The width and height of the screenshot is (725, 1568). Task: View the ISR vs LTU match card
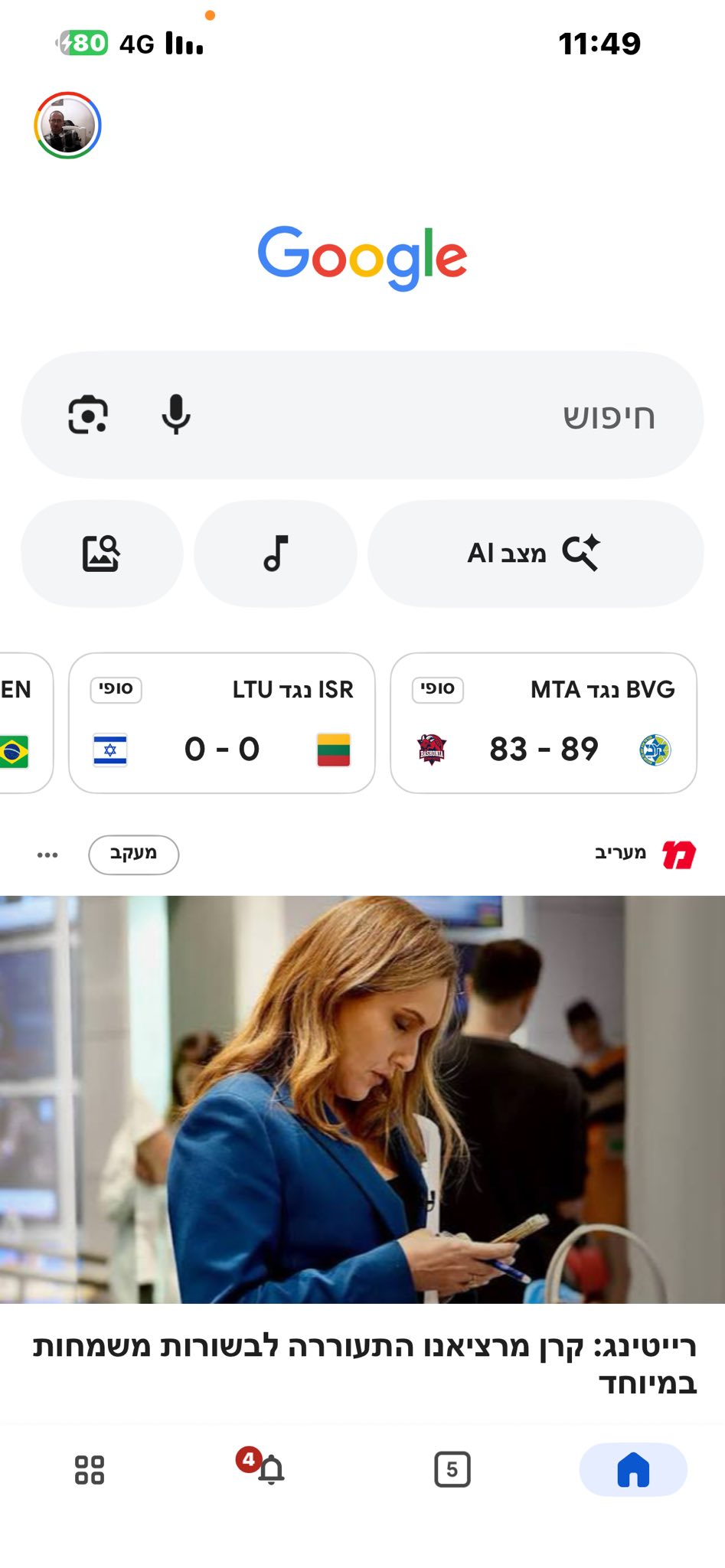coord(222,723)
